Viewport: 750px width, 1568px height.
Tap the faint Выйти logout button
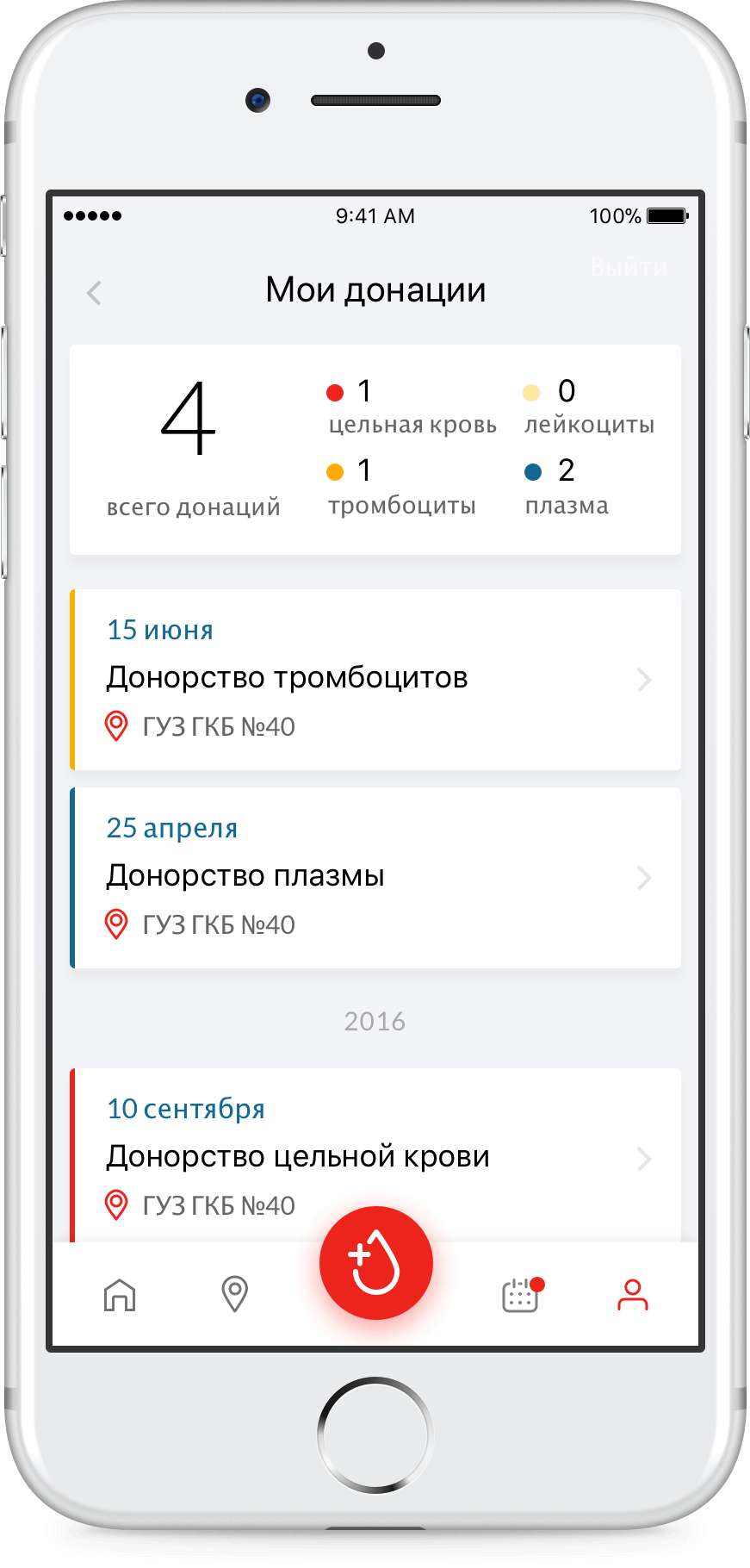click(629, 267)
